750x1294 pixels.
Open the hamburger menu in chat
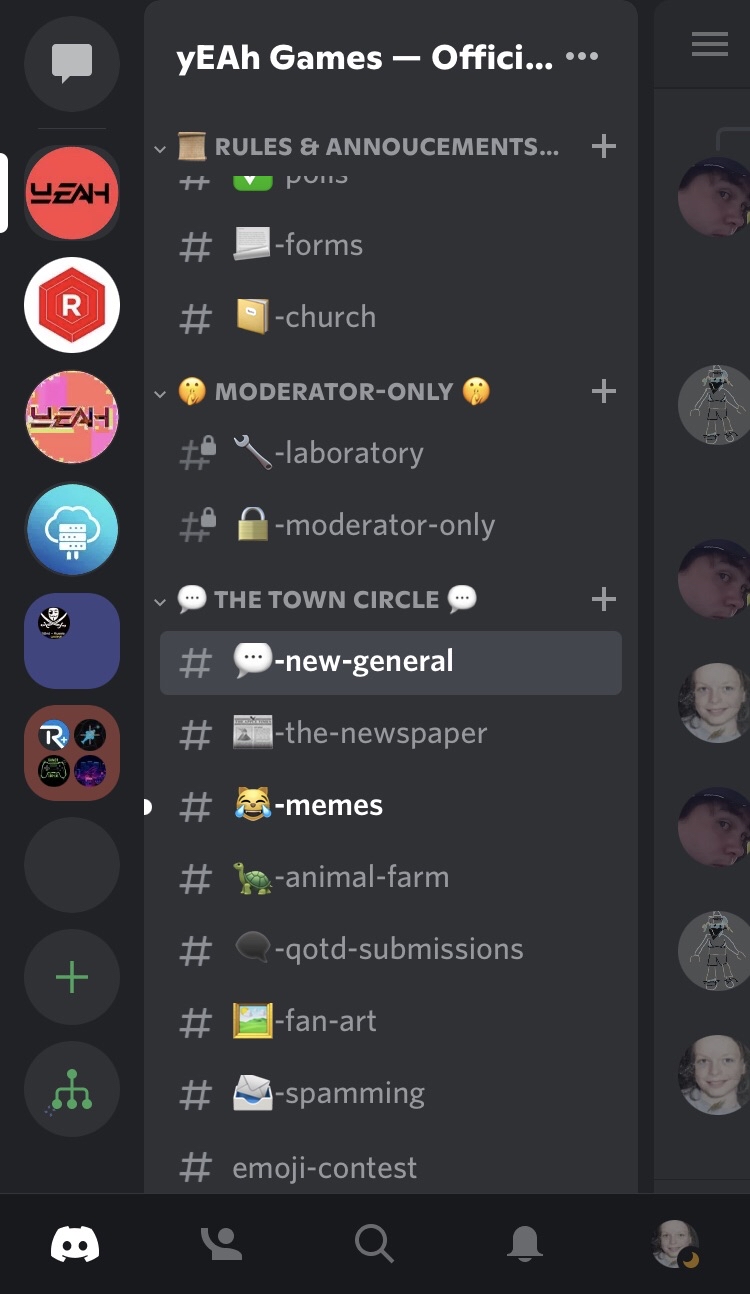point(709,45)
